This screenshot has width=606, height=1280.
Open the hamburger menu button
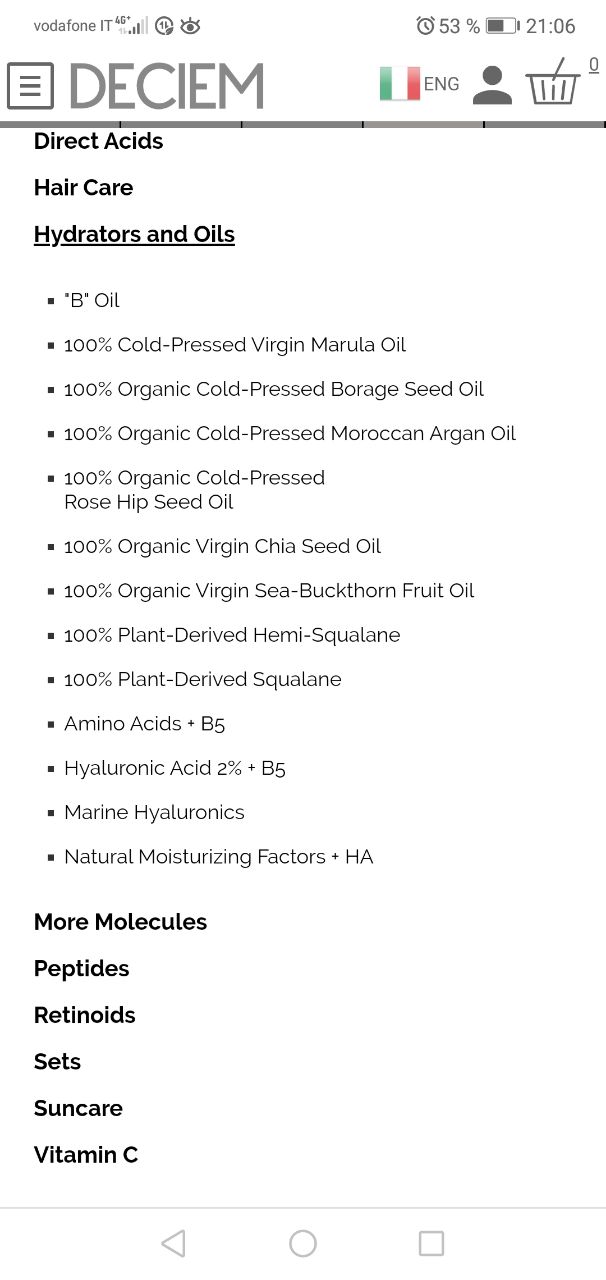(x=30, y=86)
